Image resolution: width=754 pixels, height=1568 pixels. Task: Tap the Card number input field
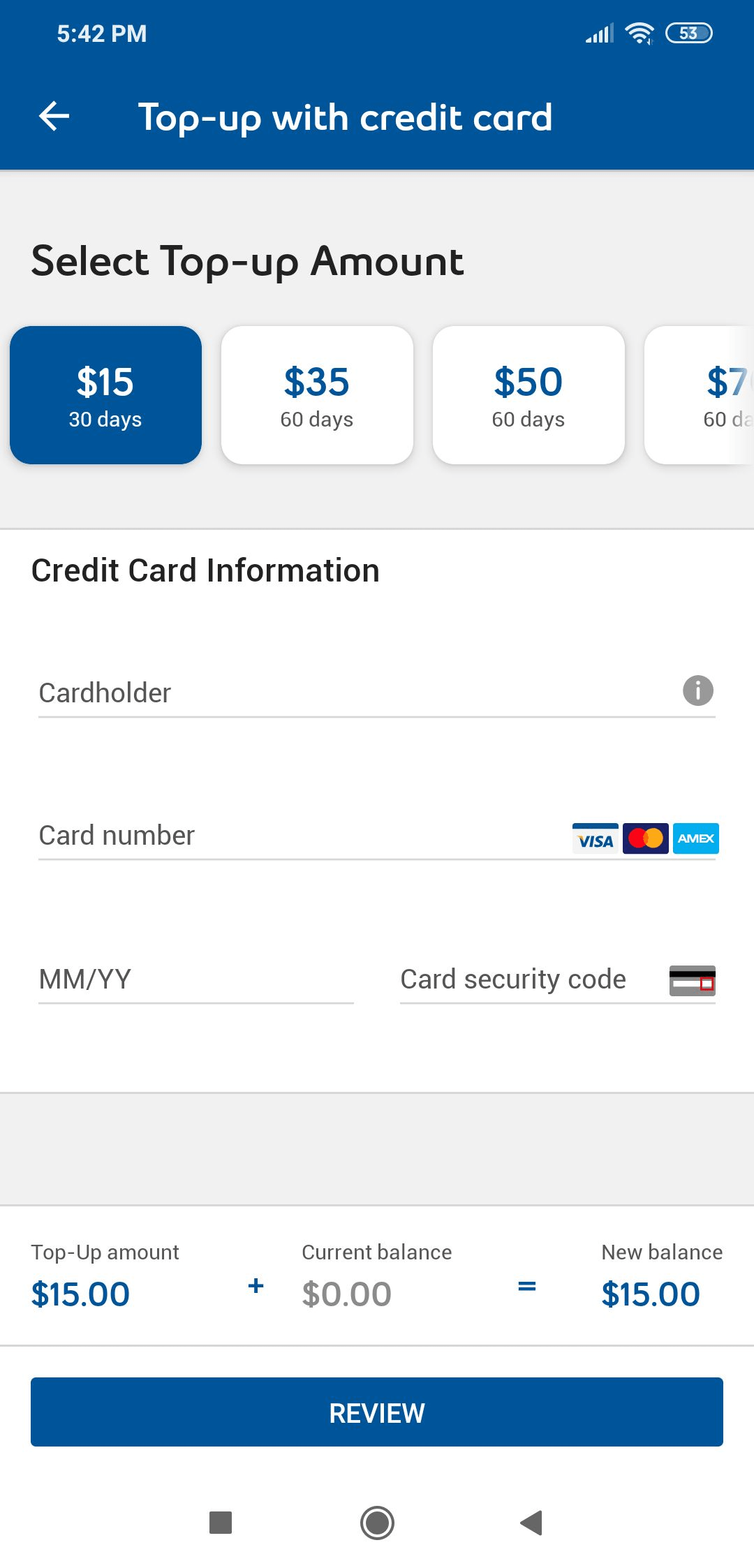coord(279,836)
